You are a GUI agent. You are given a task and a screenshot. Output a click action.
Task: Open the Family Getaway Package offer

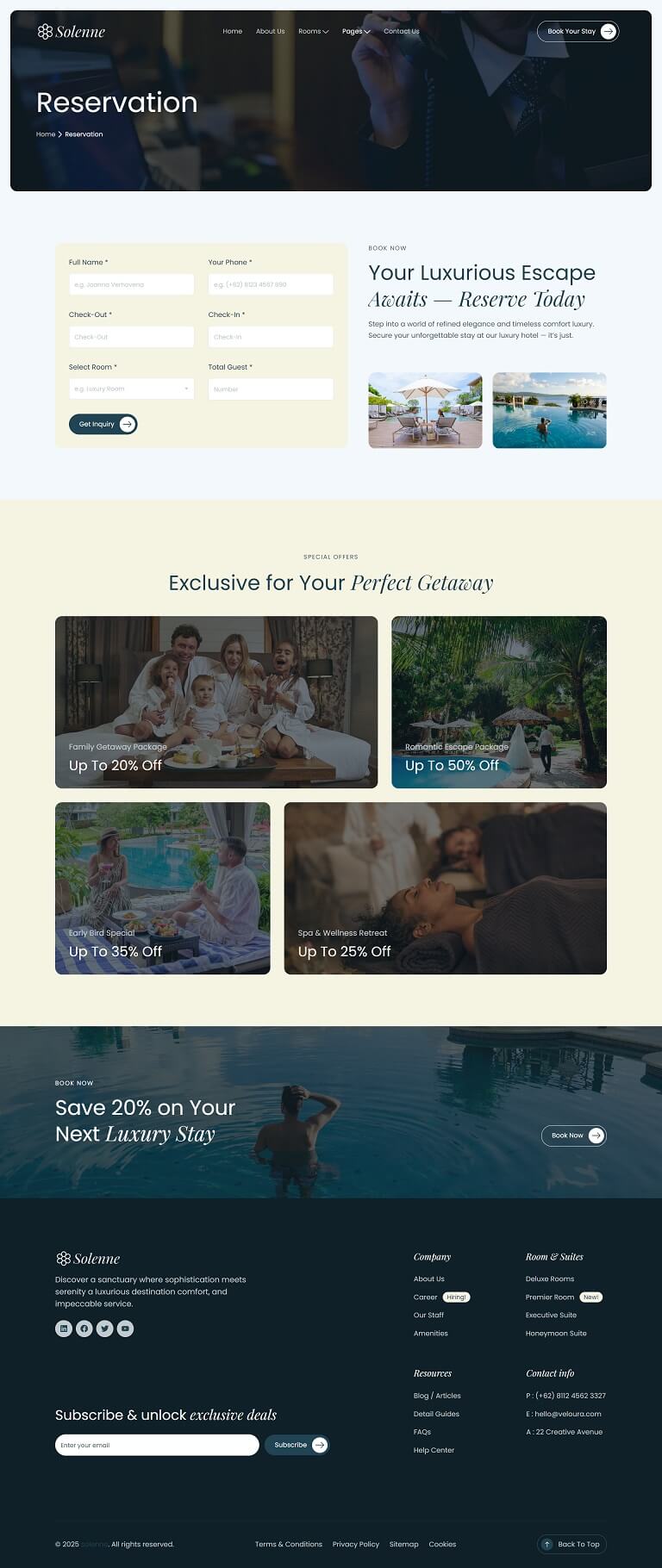[x=215, y=702]
